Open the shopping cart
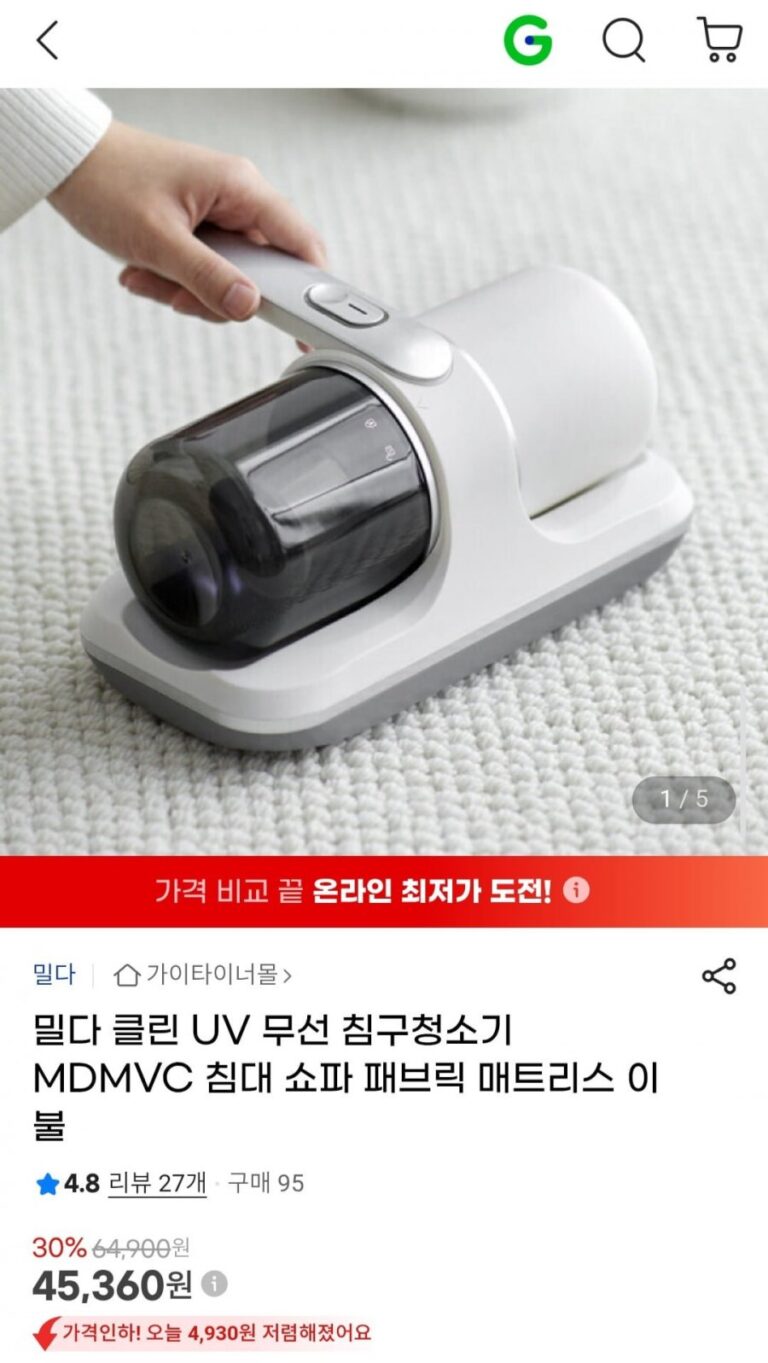The width and height of the screenshot is (768, 1363). [x=719, y=42]
